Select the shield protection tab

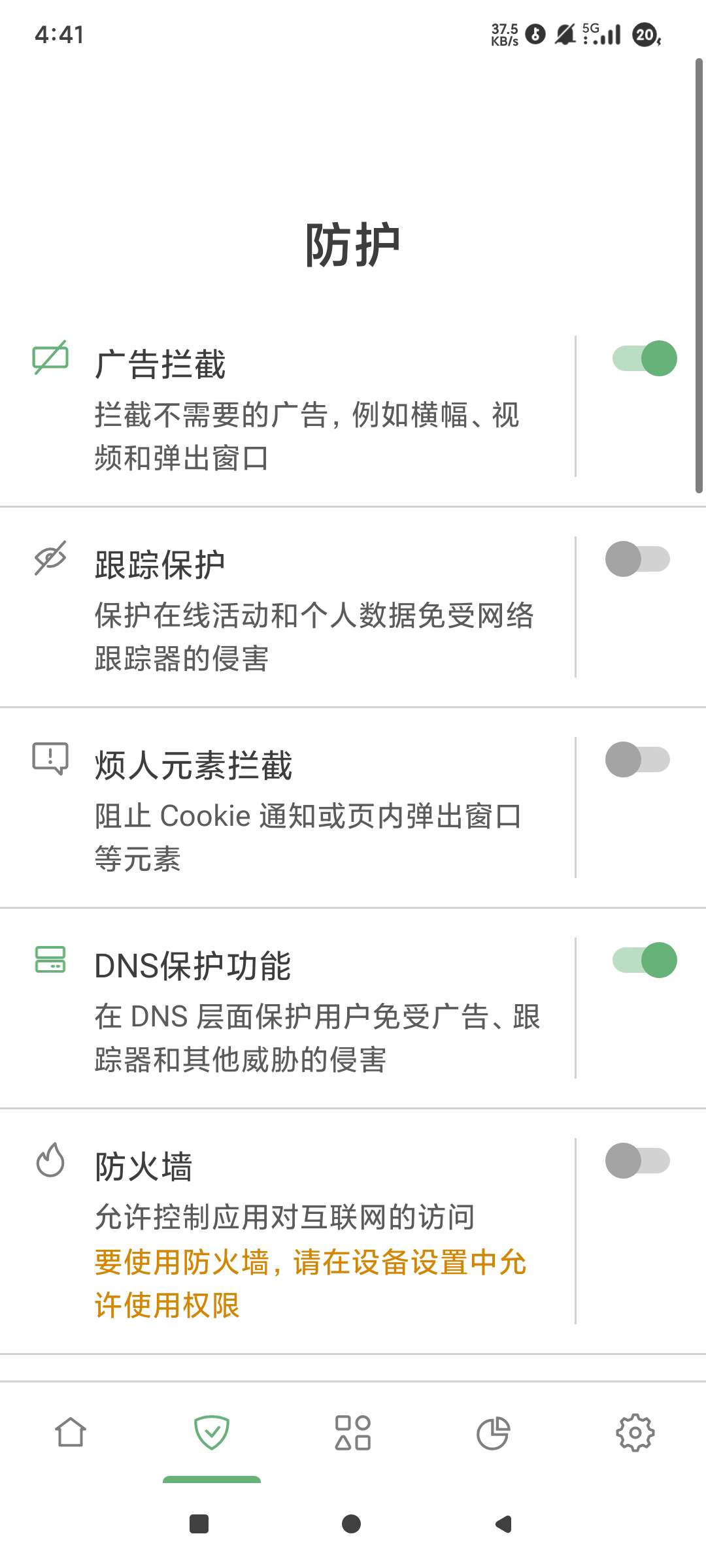[212, 1433]
